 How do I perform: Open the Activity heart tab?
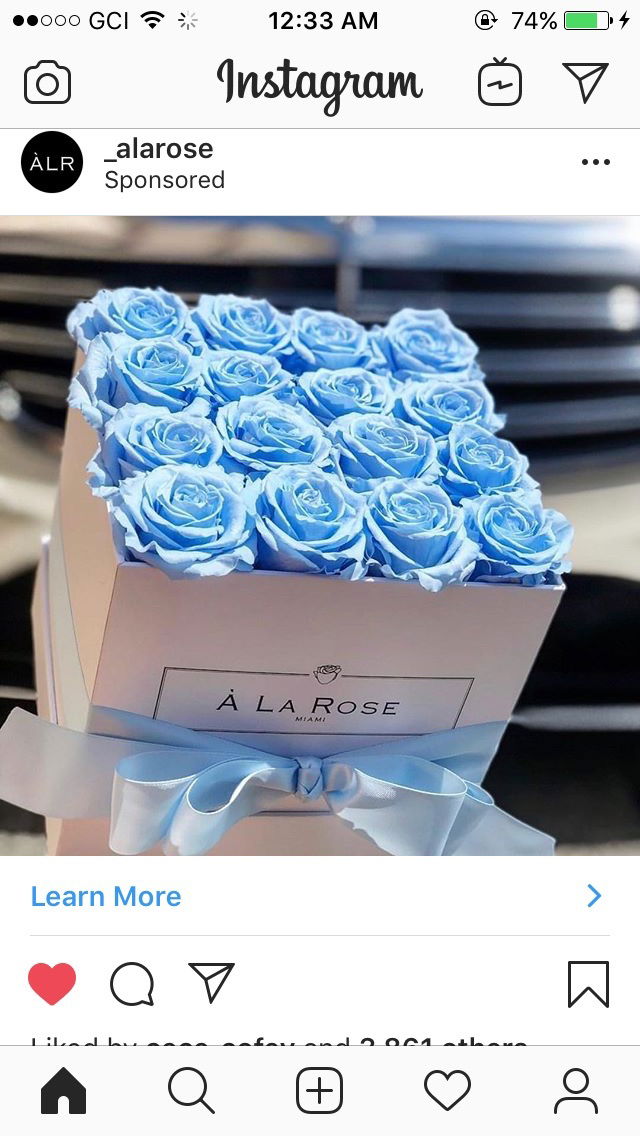[x=447, y=1091]
